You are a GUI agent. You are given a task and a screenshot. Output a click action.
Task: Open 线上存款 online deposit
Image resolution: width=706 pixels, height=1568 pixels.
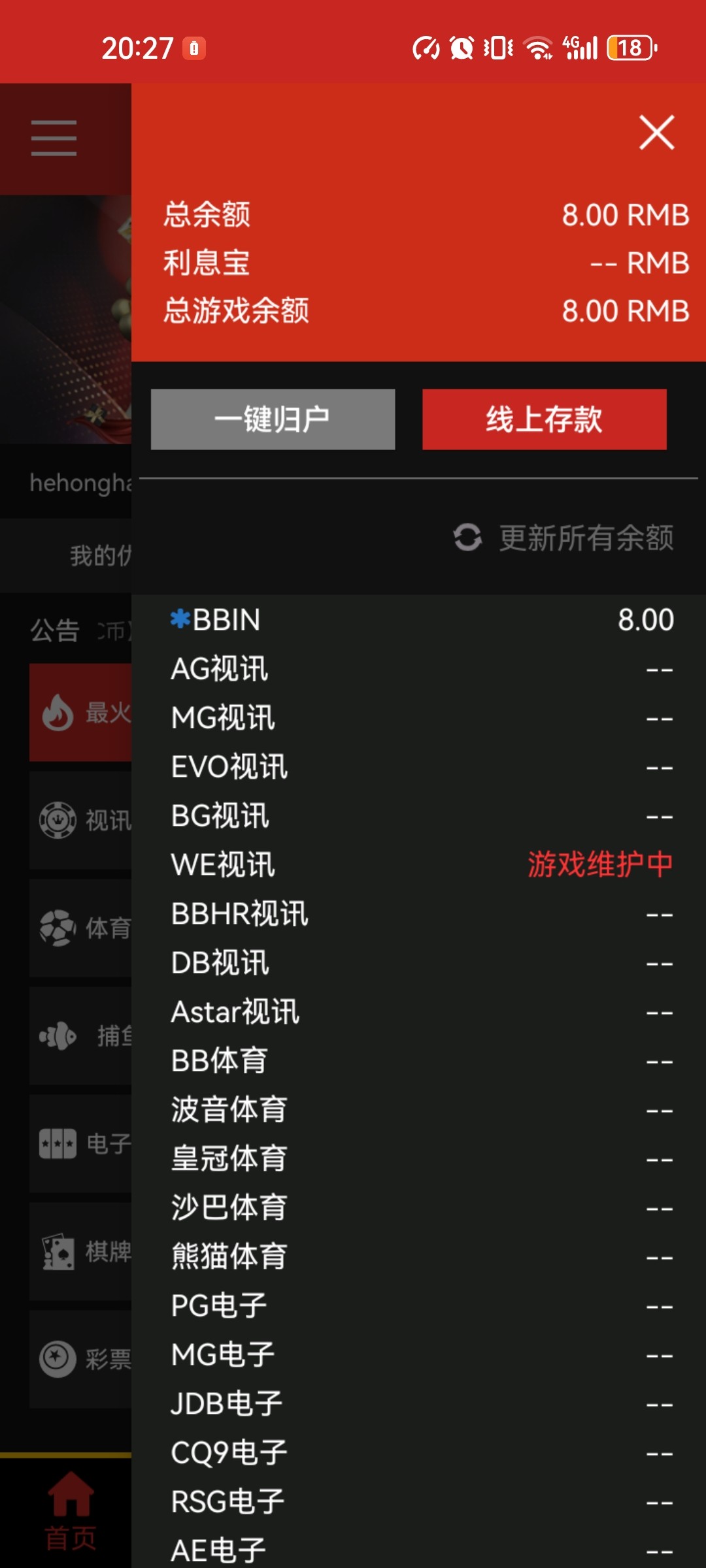544,419
